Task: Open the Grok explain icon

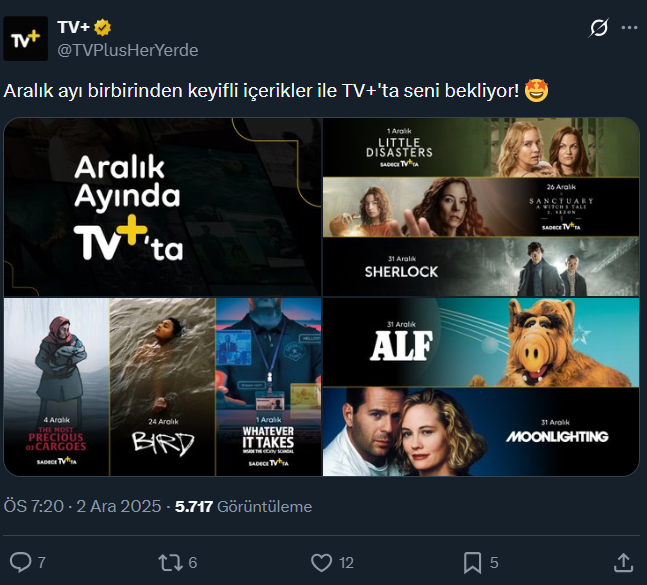Action: [x=599, y=29]
